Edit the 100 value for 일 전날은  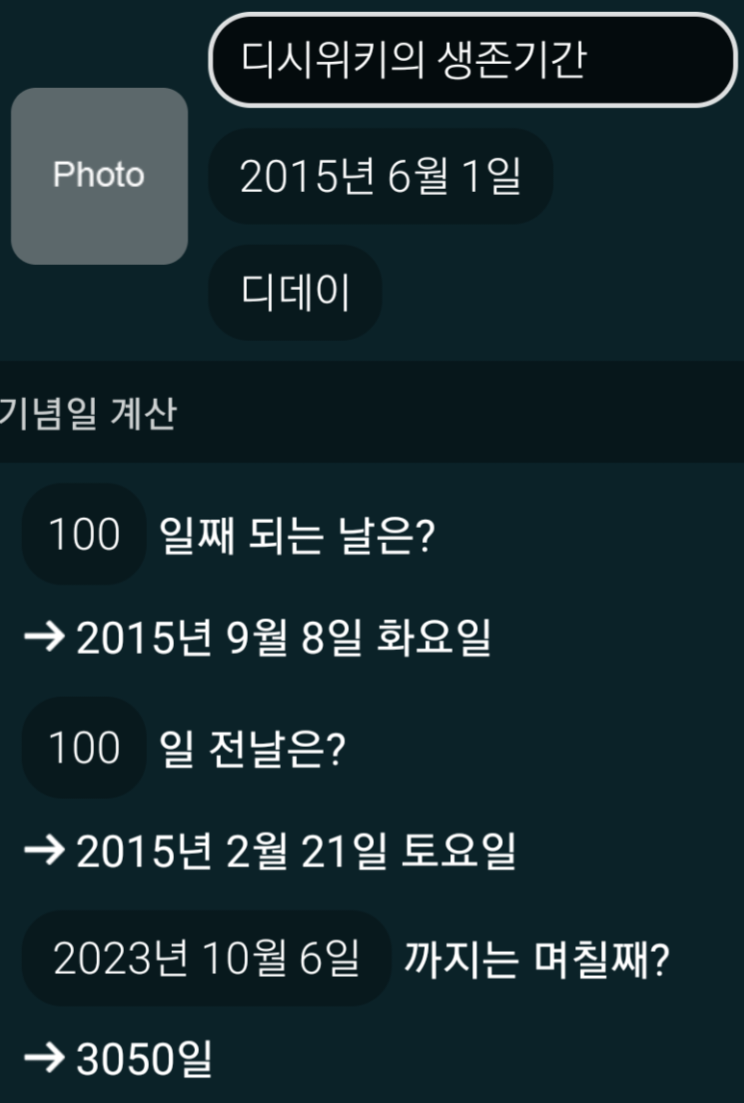click(84, 748)
